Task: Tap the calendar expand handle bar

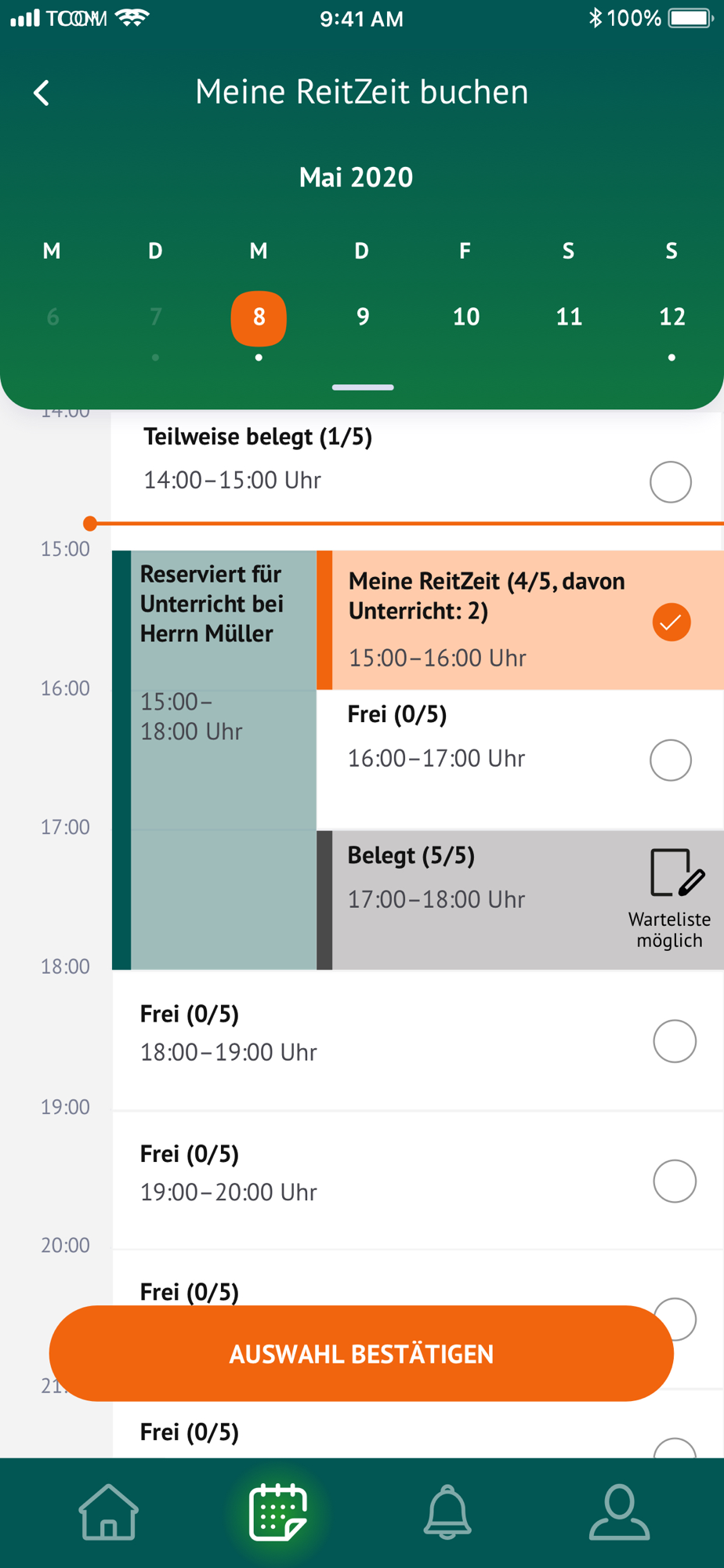Action: [362, 387]
